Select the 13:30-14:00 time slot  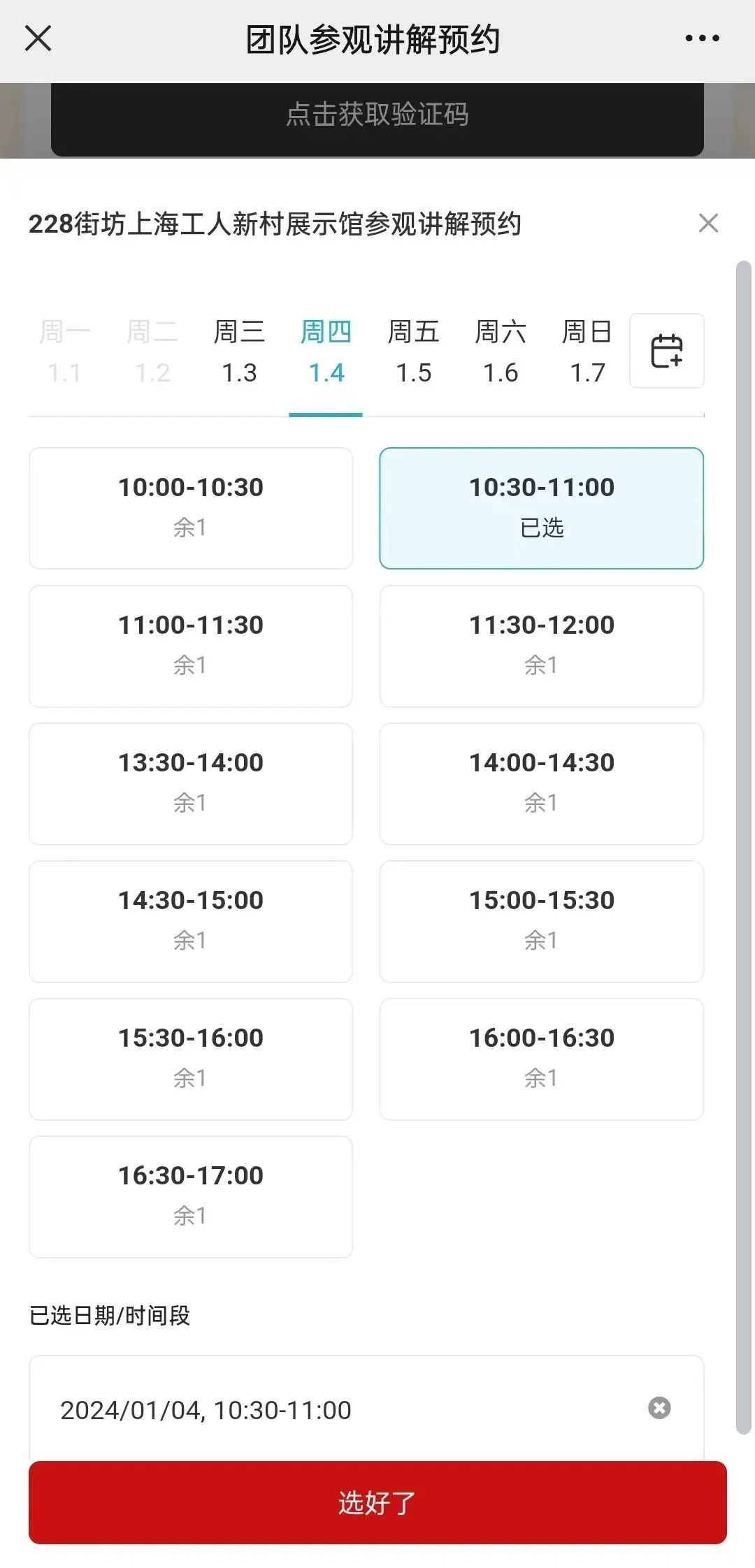coord(191,783)
